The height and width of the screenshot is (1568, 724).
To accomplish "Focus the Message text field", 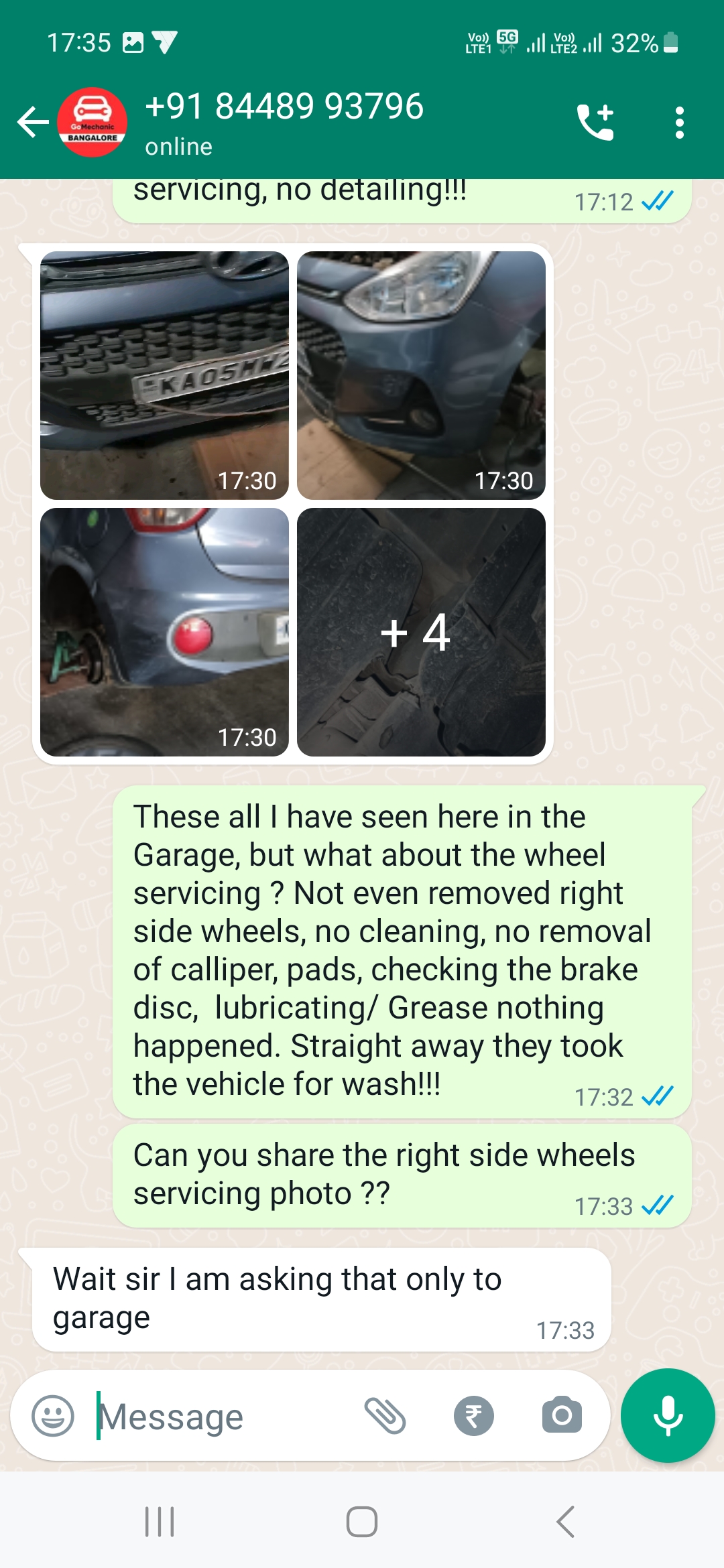I will 221,1416.
